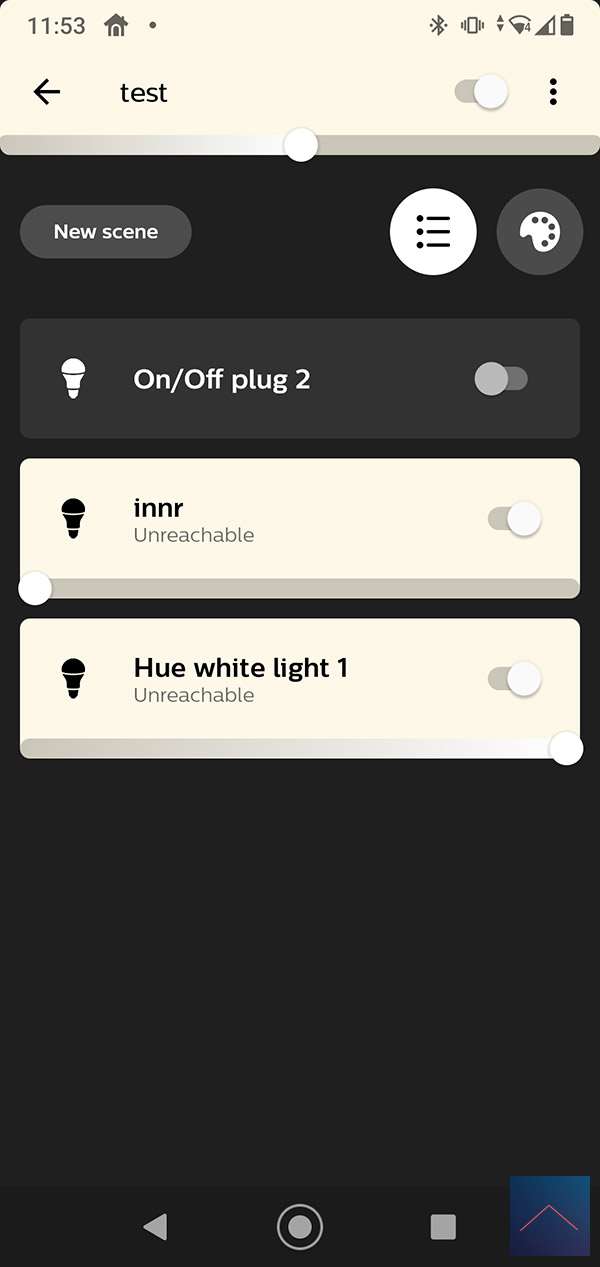Tap the test room brightness slider
This screenshot has height=1267, width=600.
click(x=300, y=145)
